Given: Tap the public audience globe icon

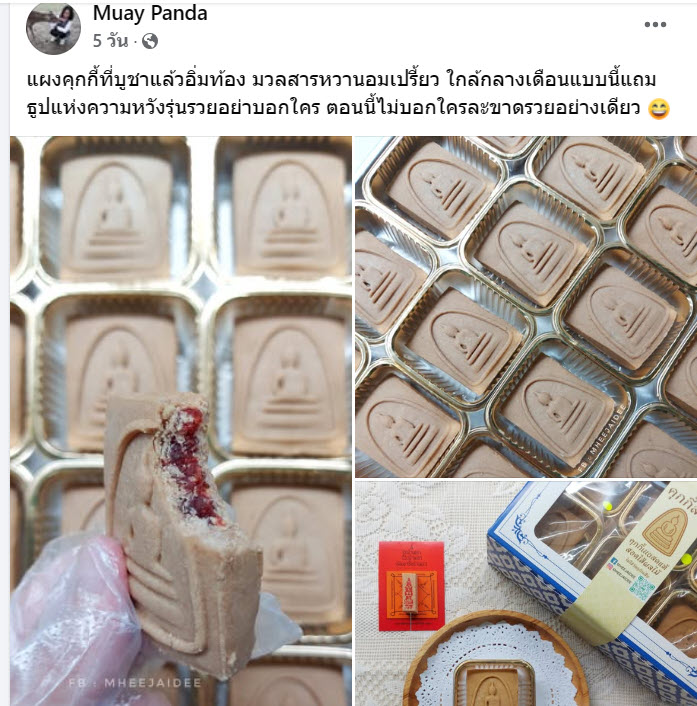Looking at the screenshot, I should [150, 41].
